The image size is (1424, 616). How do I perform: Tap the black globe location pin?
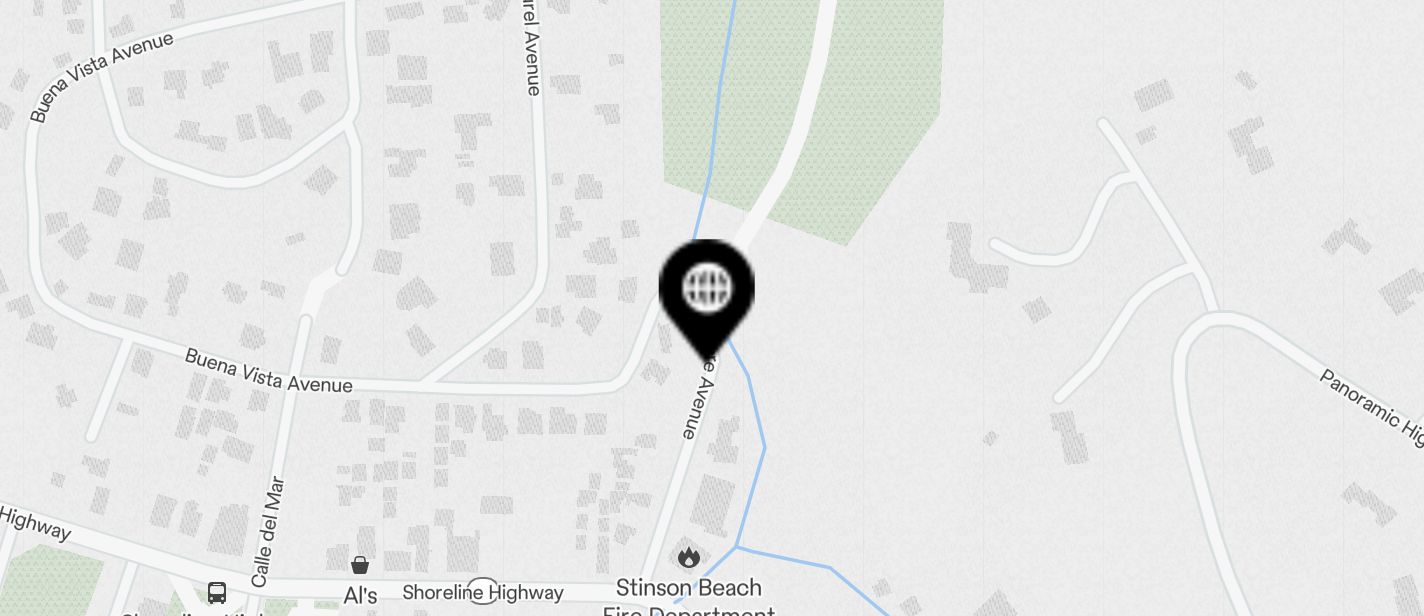tap(707, 289)
